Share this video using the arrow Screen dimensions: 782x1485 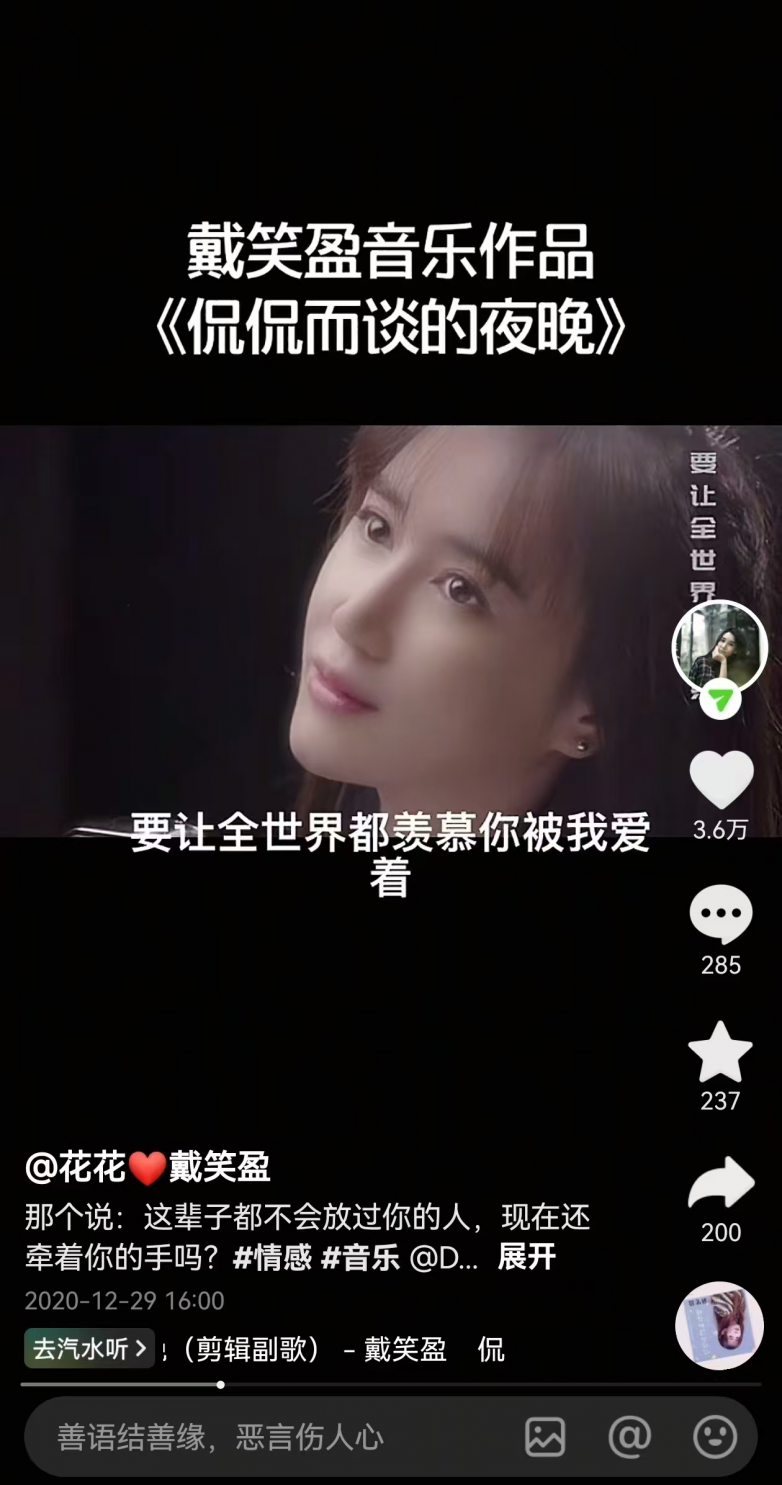coord(720,1185)
